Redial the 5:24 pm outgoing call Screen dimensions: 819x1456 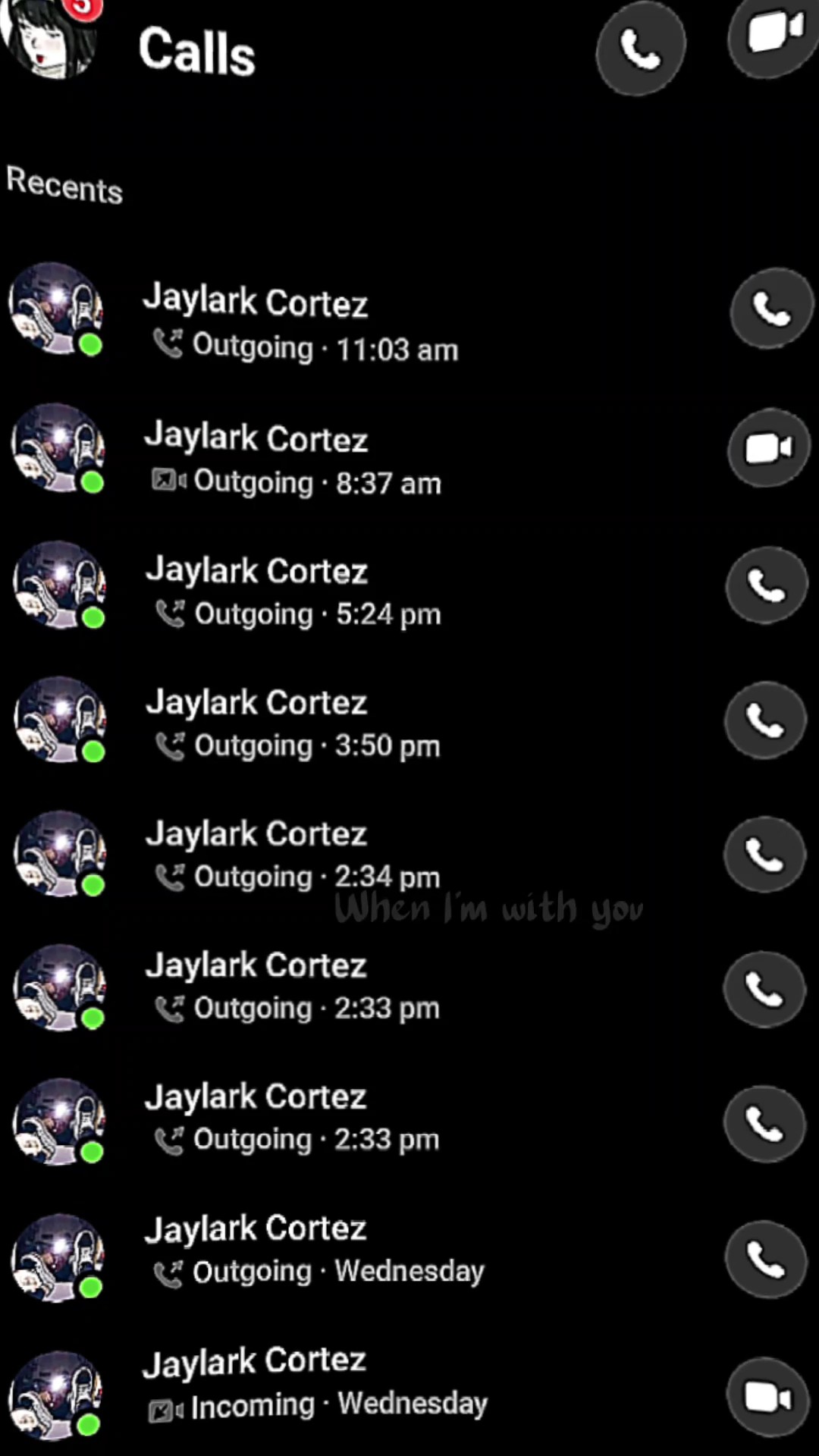tap(767, 585)
